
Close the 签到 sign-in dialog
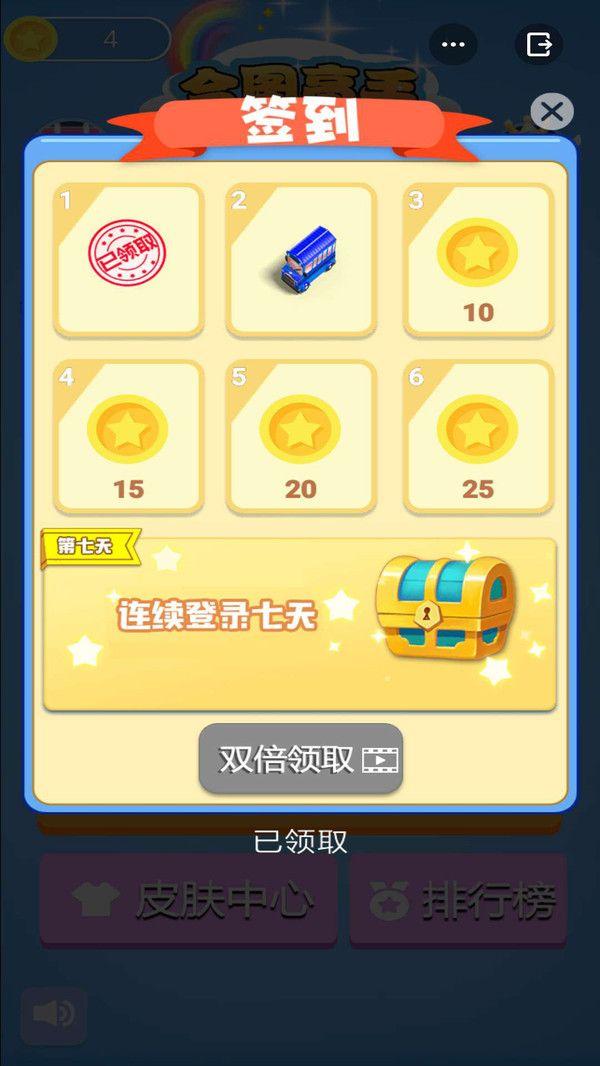coord(552,112)
